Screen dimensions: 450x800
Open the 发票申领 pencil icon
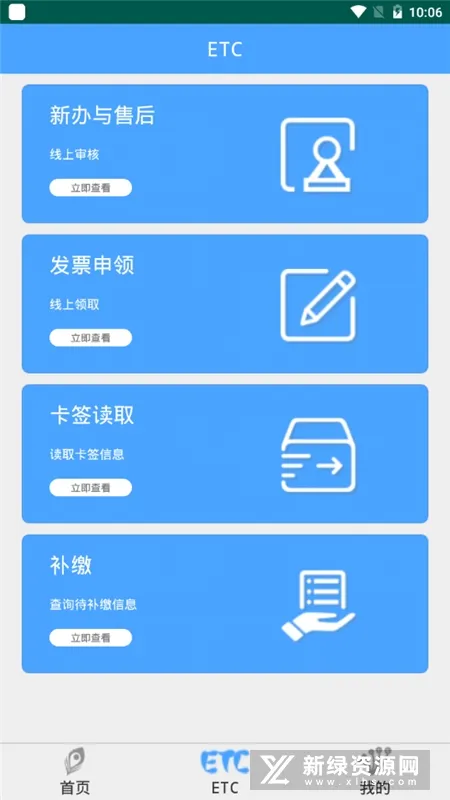[x=318, y=305]
